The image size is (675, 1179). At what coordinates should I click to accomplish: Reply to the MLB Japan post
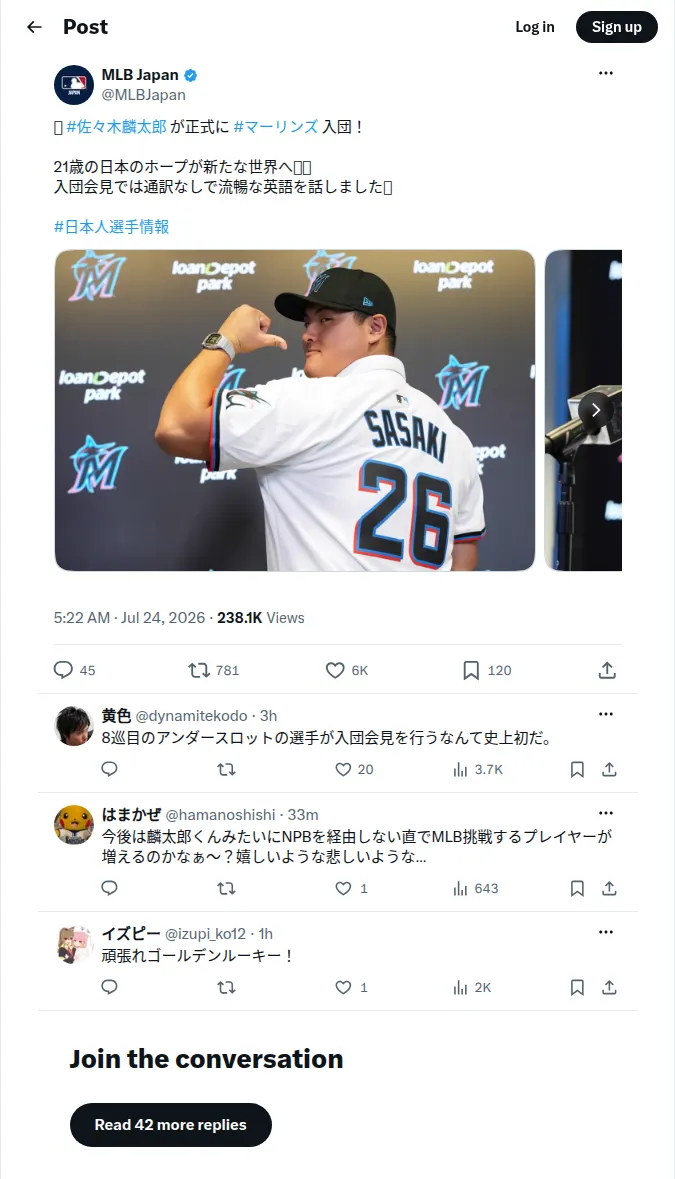tap(74, 670)
